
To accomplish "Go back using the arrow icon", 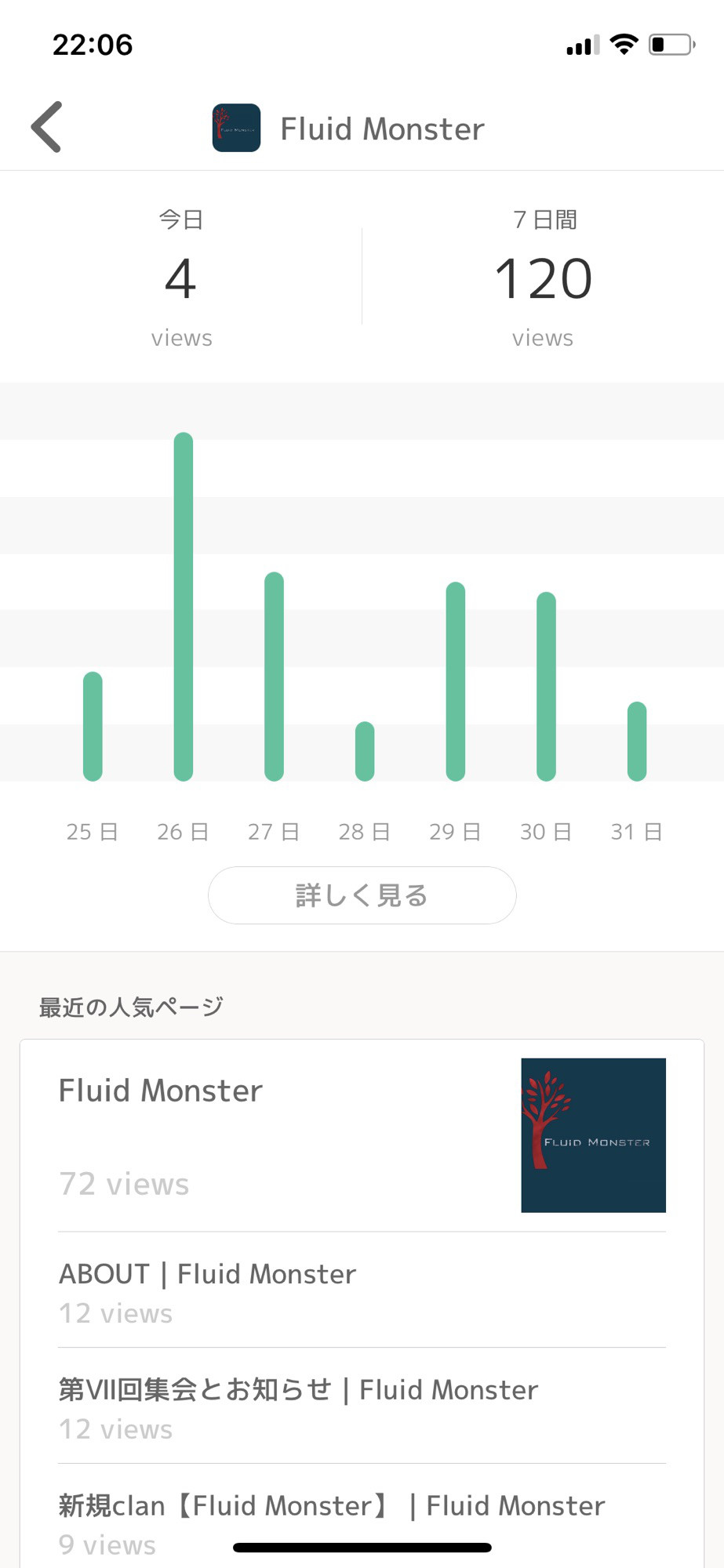I will point(46,127).
